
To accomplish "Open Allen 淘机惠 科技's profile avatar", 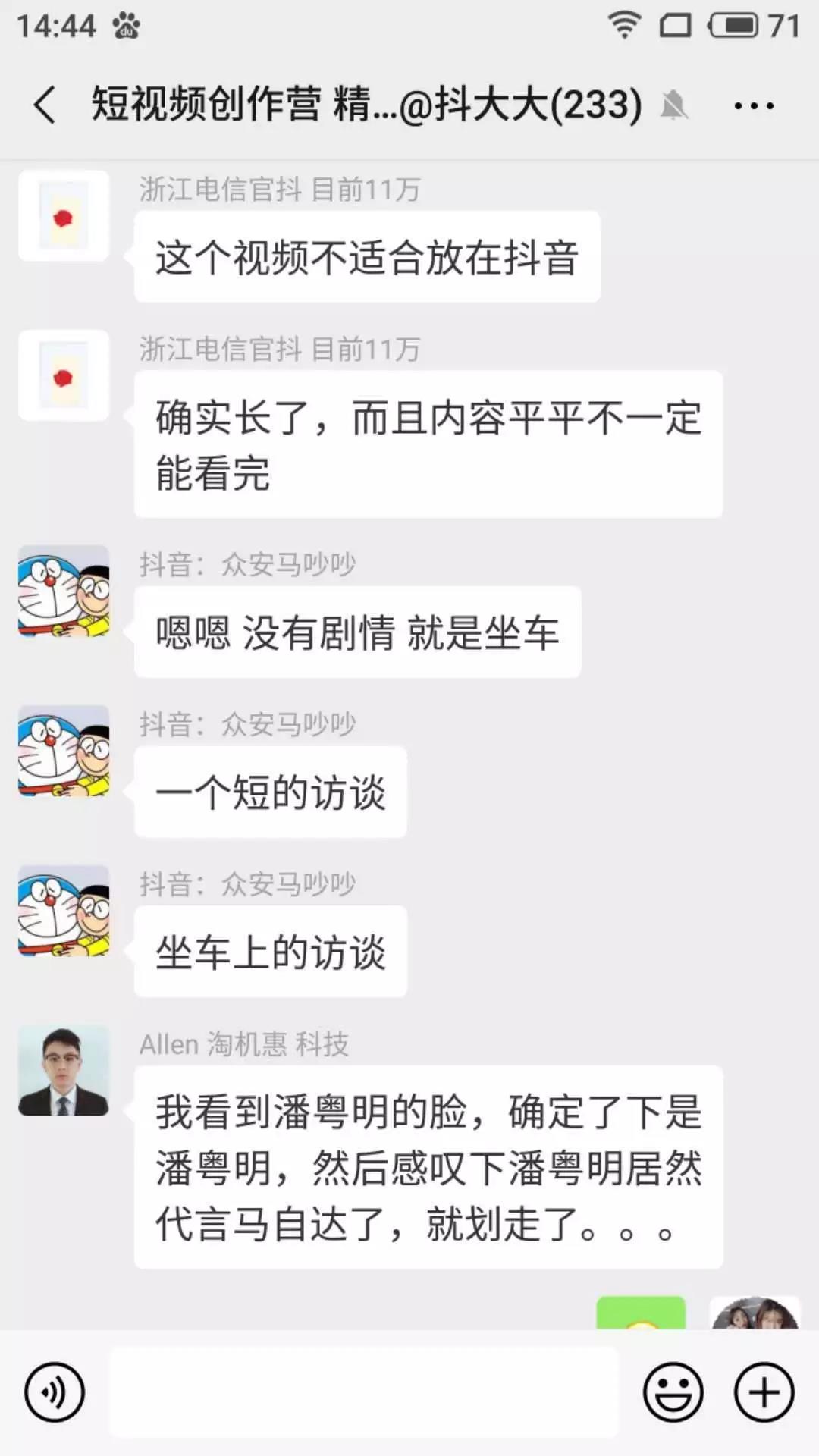I will (64, 1071).
